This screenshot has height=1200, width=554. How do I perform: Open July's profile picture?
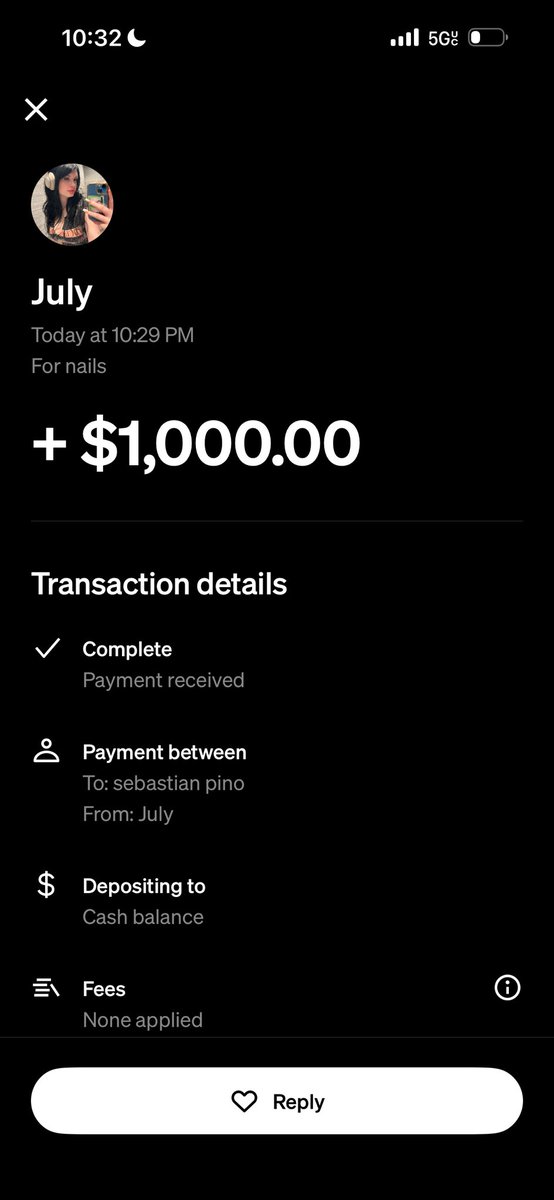[x=72, y=205]
